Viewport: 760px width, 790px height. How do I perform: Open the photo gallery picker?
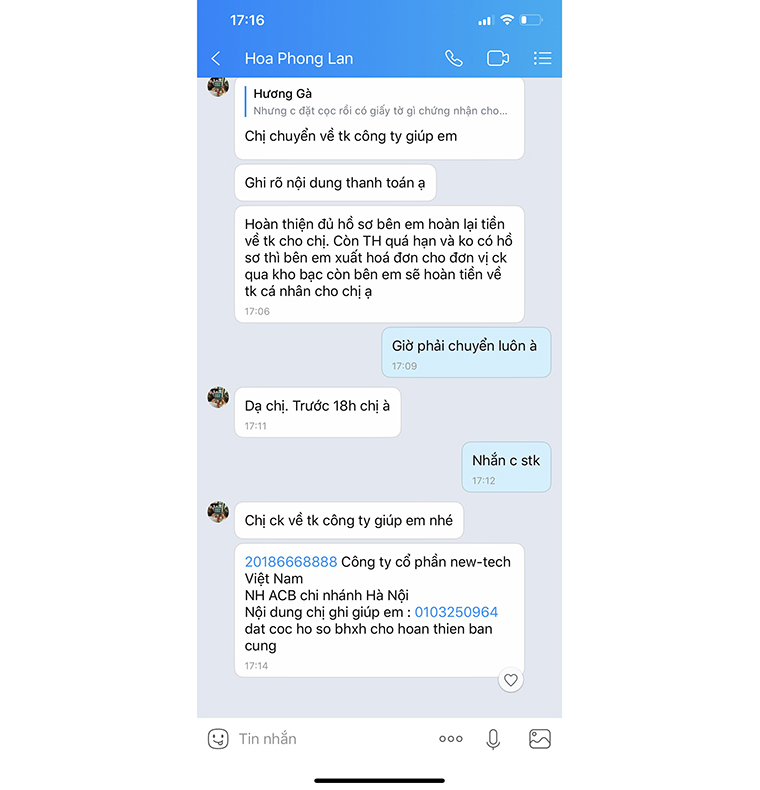540,739
